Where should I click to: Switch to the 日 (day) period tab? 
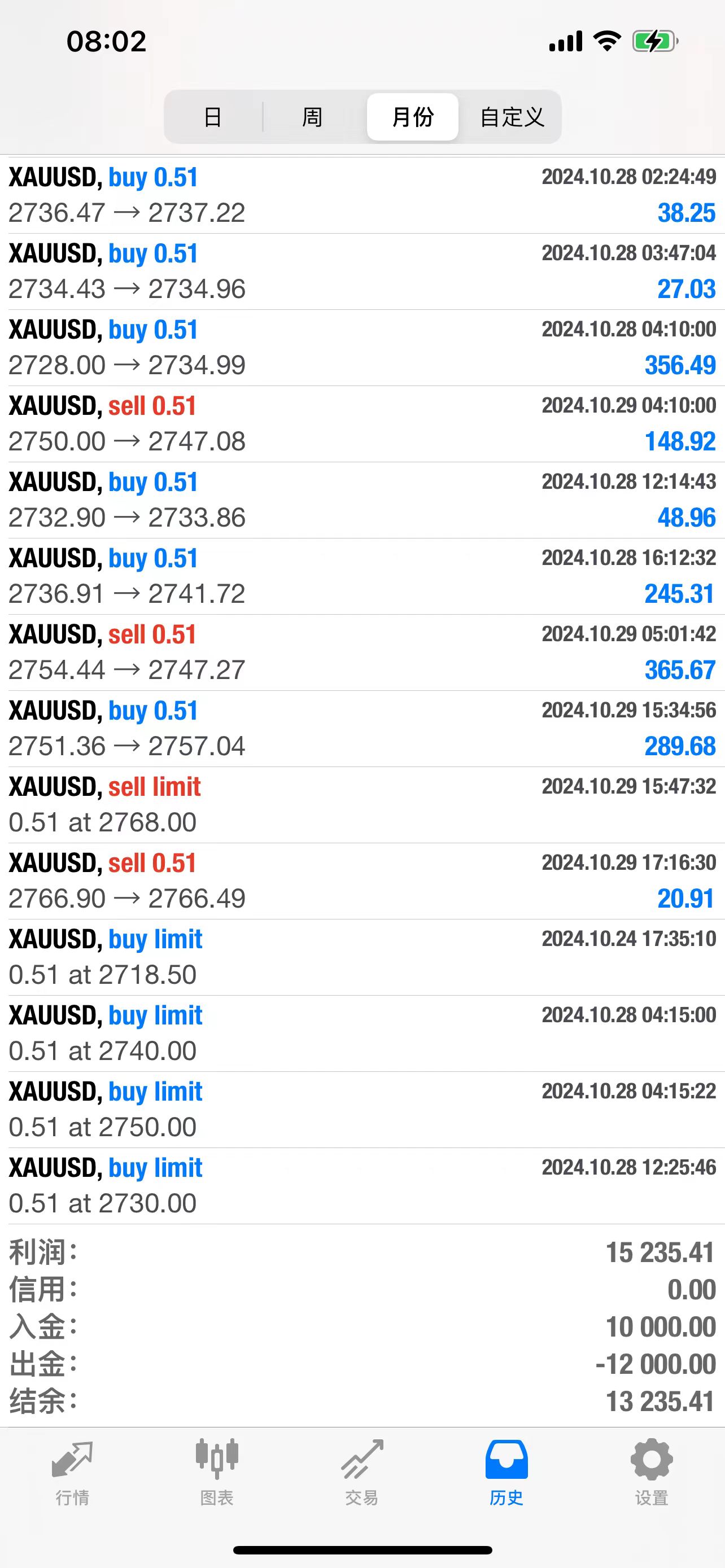(212, 117)
